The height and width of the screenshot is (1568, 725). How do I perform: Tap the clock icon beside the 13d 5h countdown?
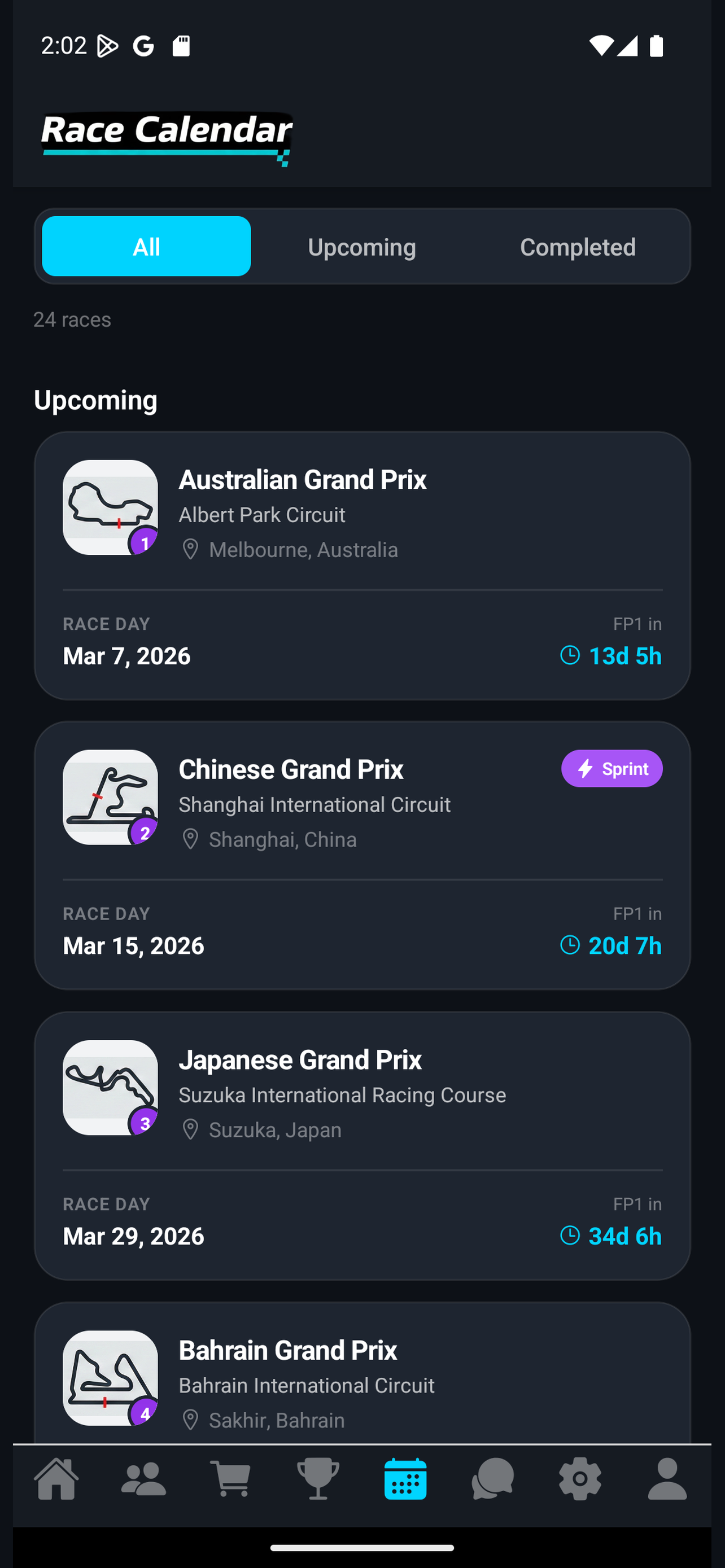coord(570,655)
